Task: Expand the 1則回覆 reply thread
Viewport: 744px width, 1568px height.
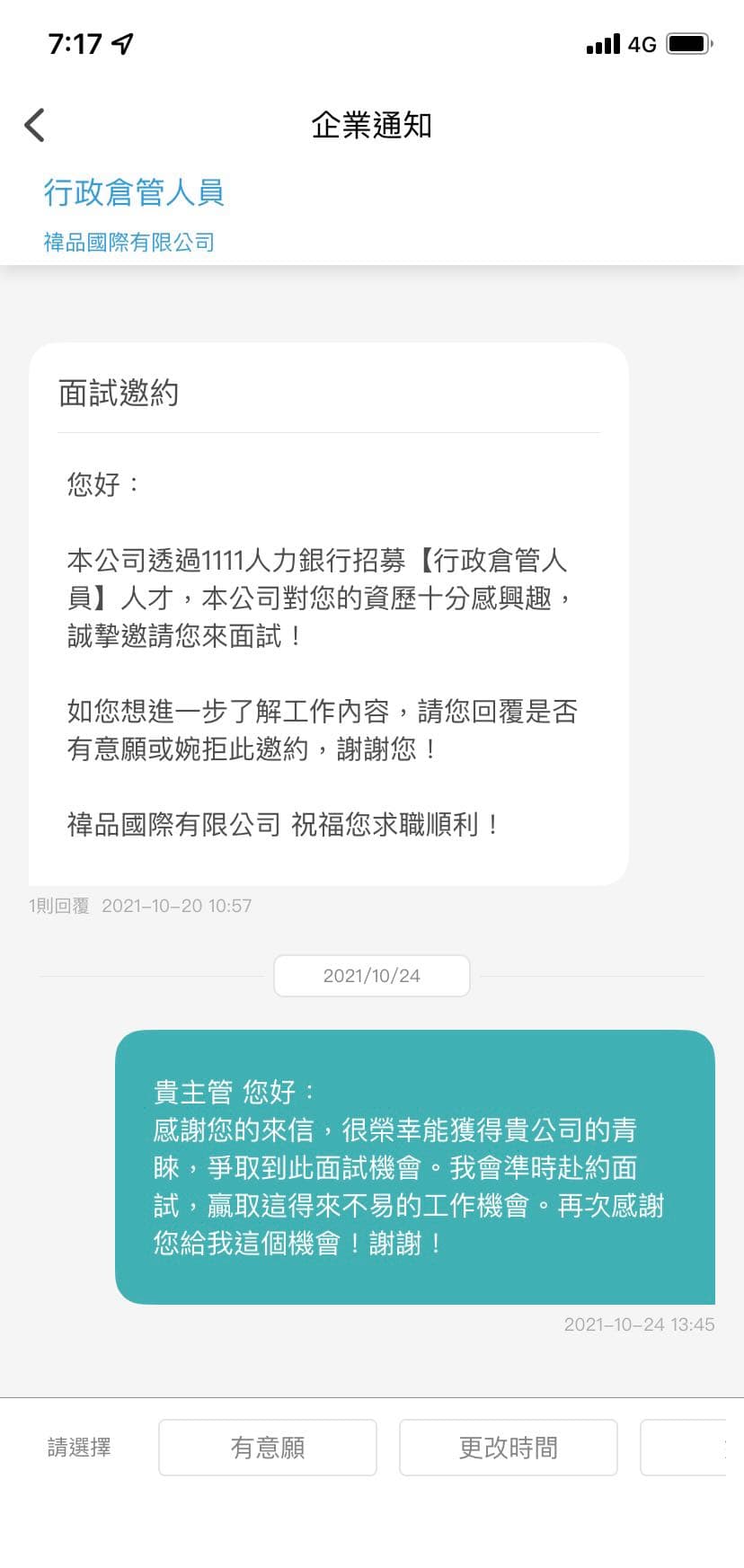Action: pyautogui.click(x=58, y=906)
